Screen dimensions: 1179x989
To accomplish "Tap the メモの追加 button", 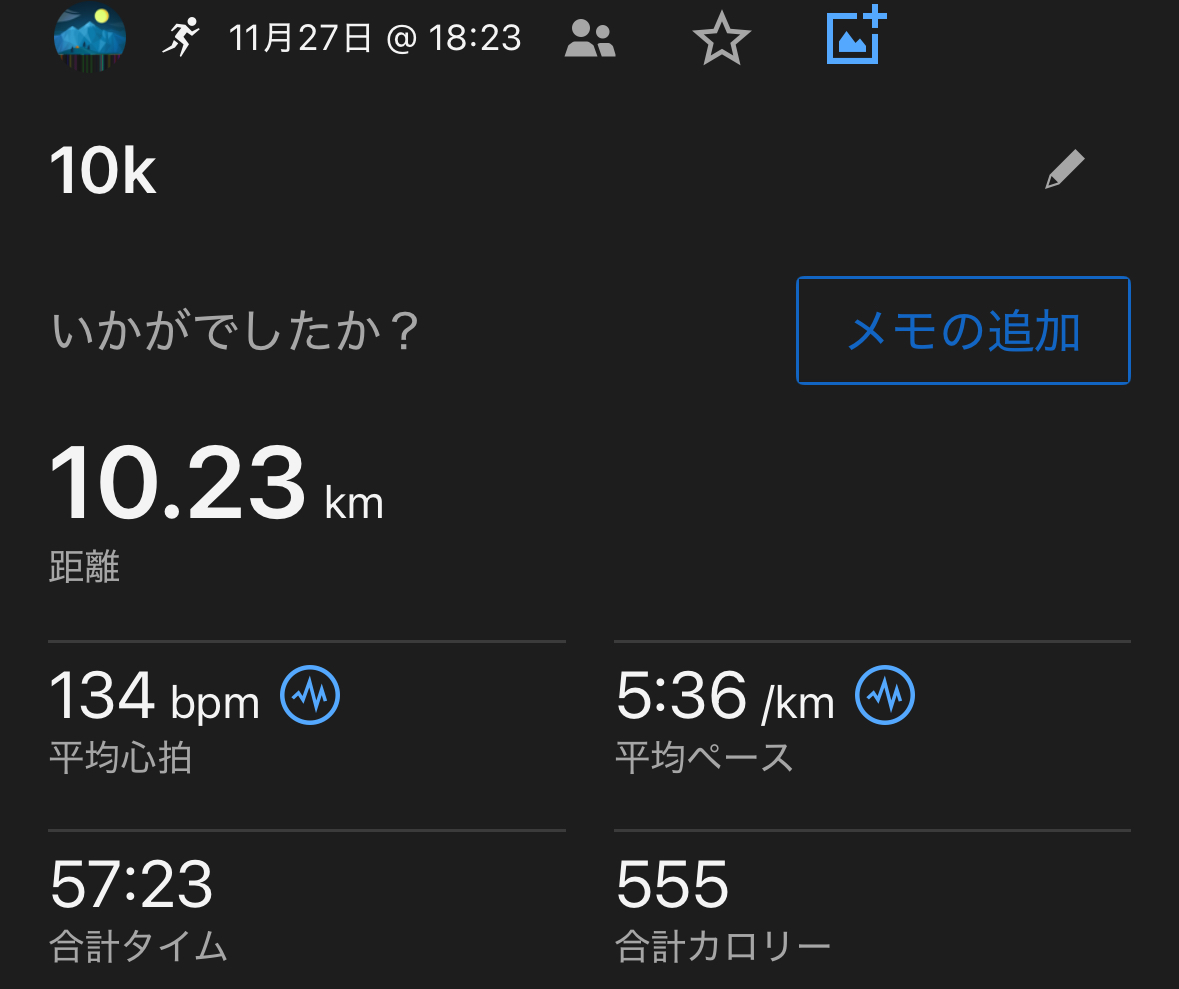I will (963, 331).
